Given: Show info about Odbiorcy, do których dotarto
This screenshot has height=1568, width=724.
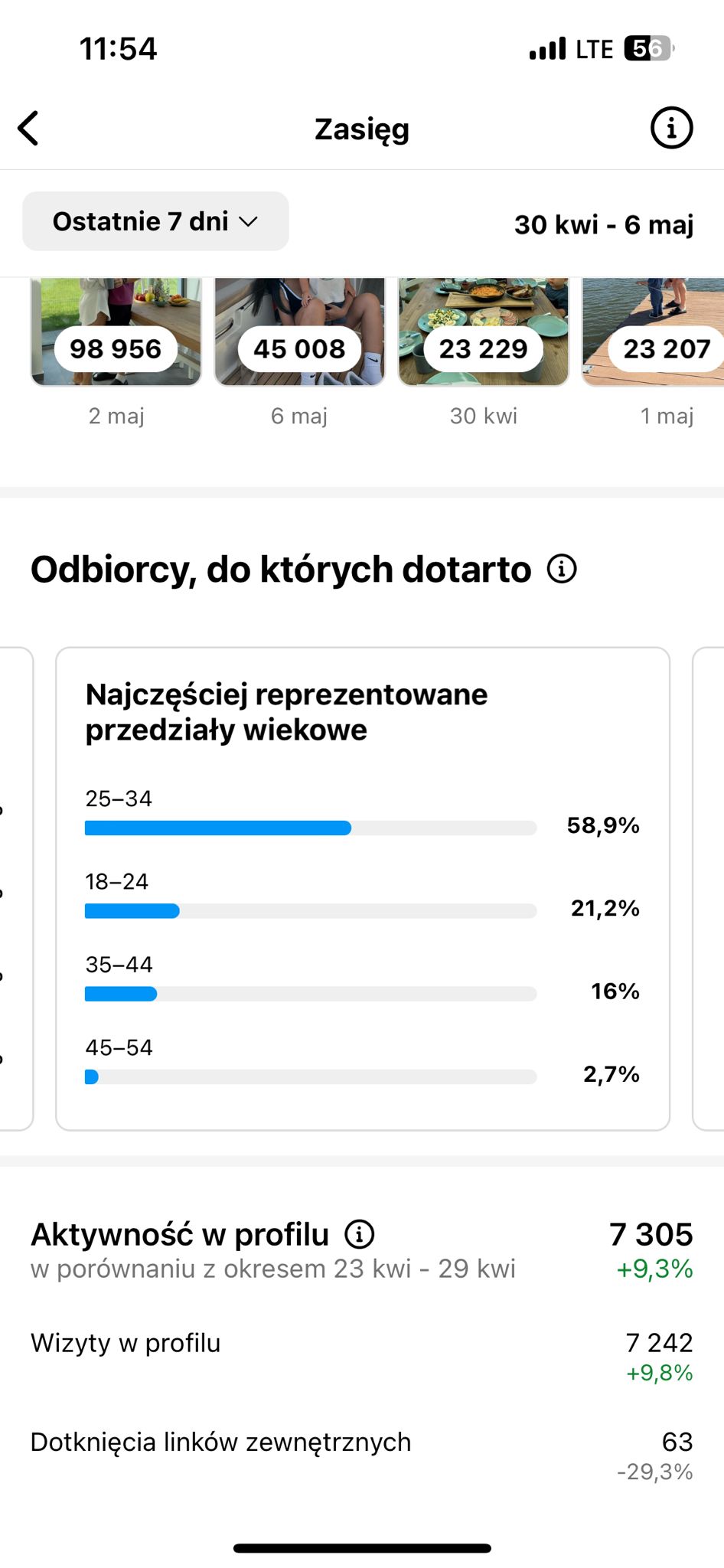Looking at the screenshot, I should point(562,569).
